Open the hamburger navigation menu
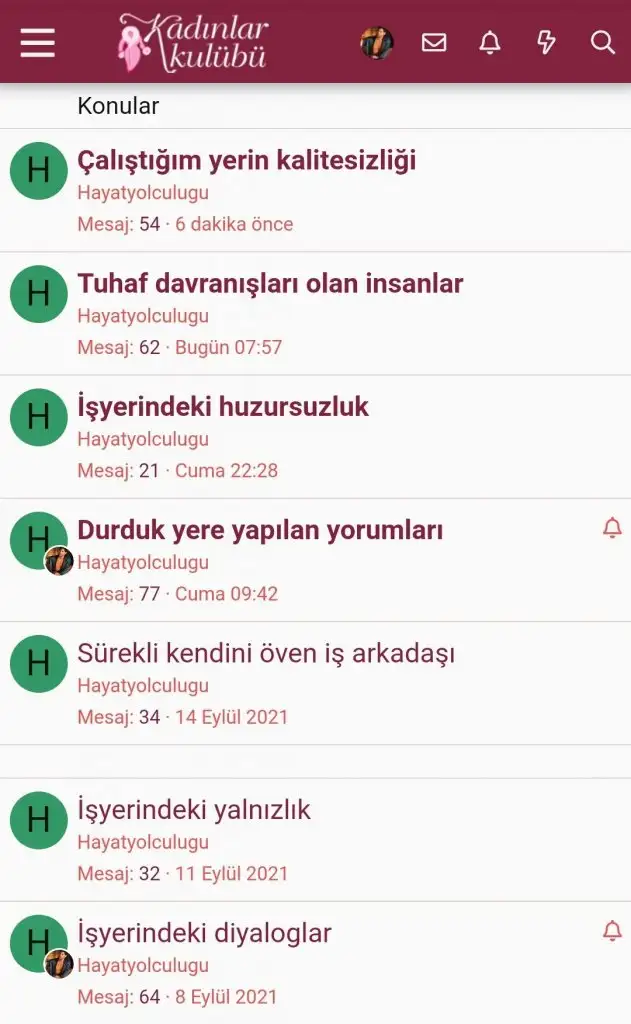Image resolution: width=631 pixels, height=1024 pixels. (38, 42)
